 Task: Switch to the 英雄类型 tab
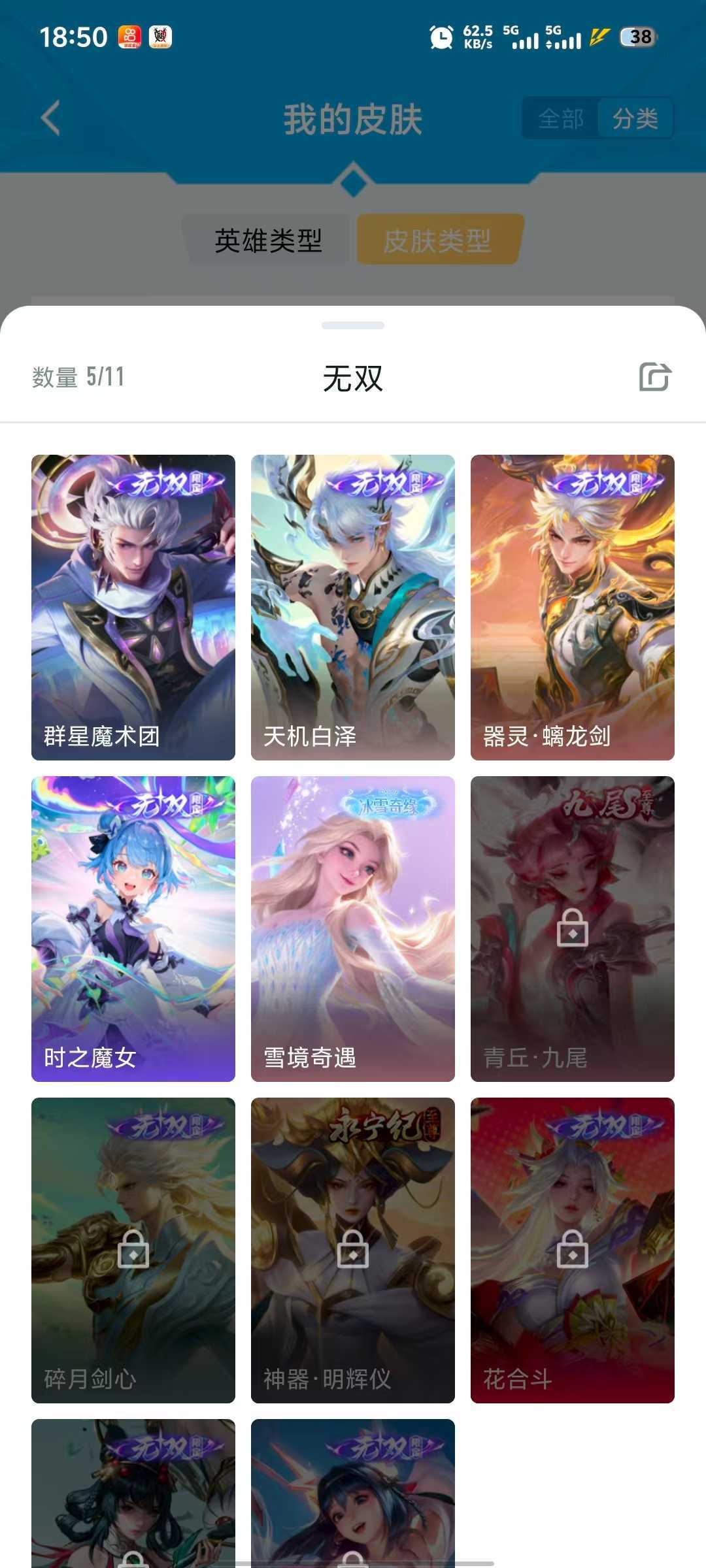[x=268, y=240]
